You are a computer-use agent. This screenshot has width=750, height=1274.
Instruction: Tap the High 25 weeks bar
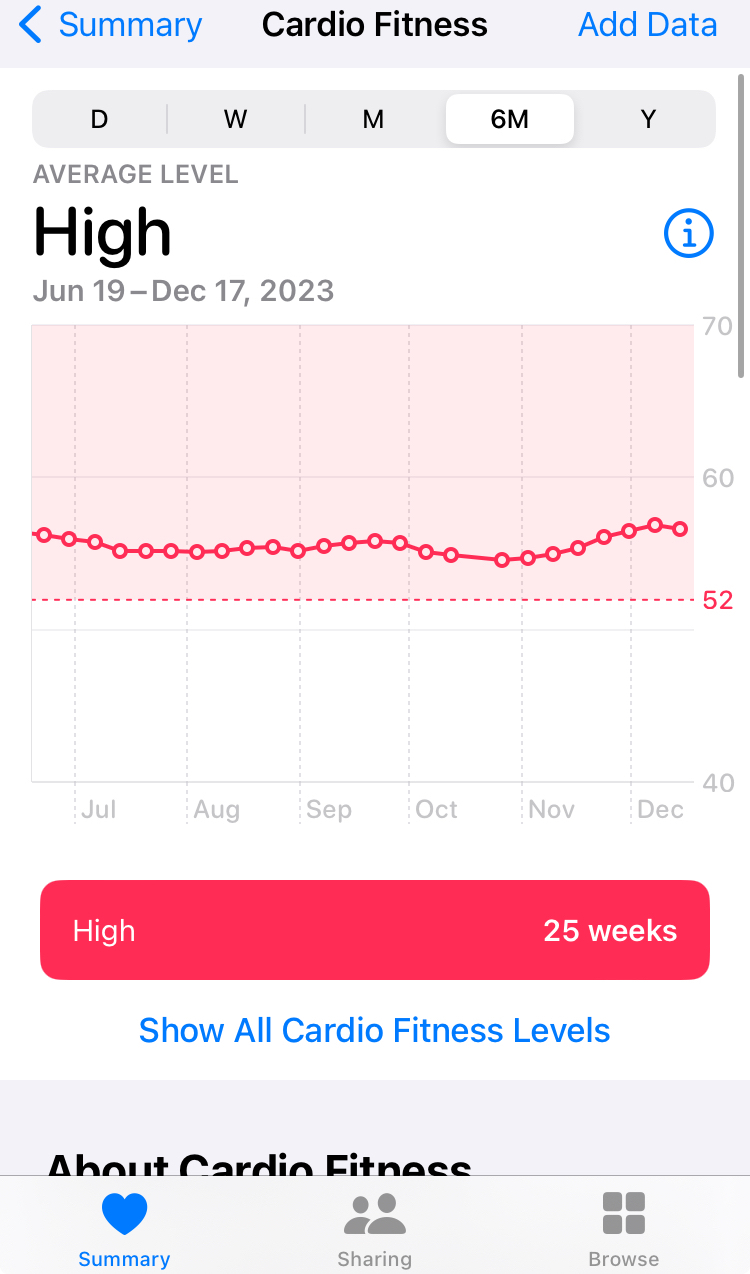pyautogui.click(x=375, y=930)
